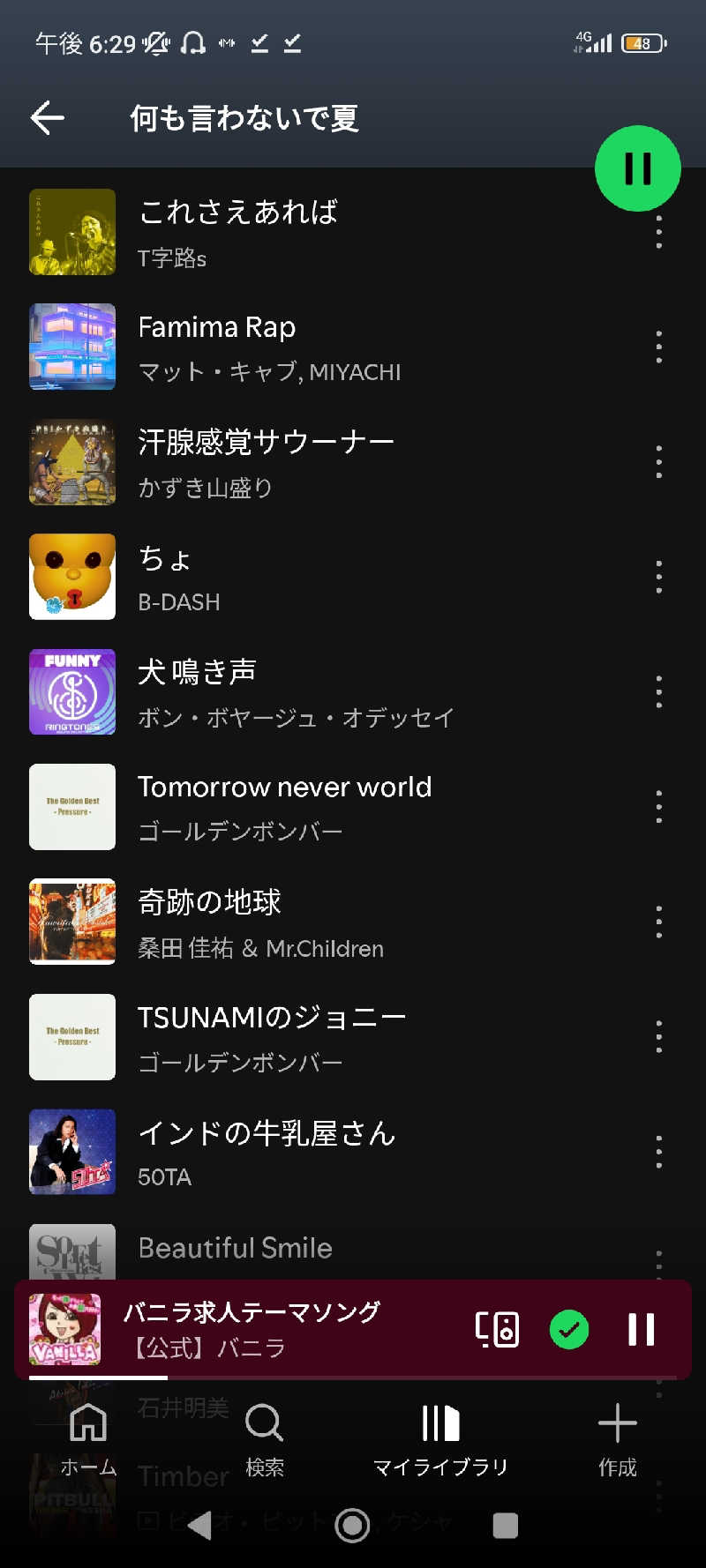Open more options for Tomorrow never world

coord(658,807)
